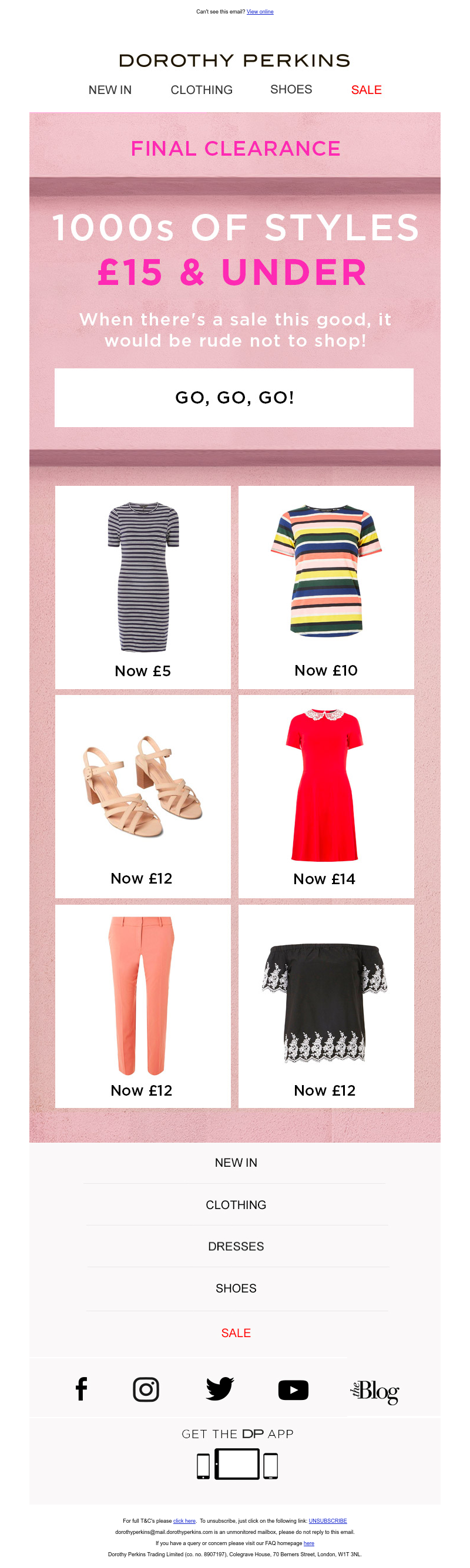
Task: Open the YouTube icon
Action: coord(293,1389)
